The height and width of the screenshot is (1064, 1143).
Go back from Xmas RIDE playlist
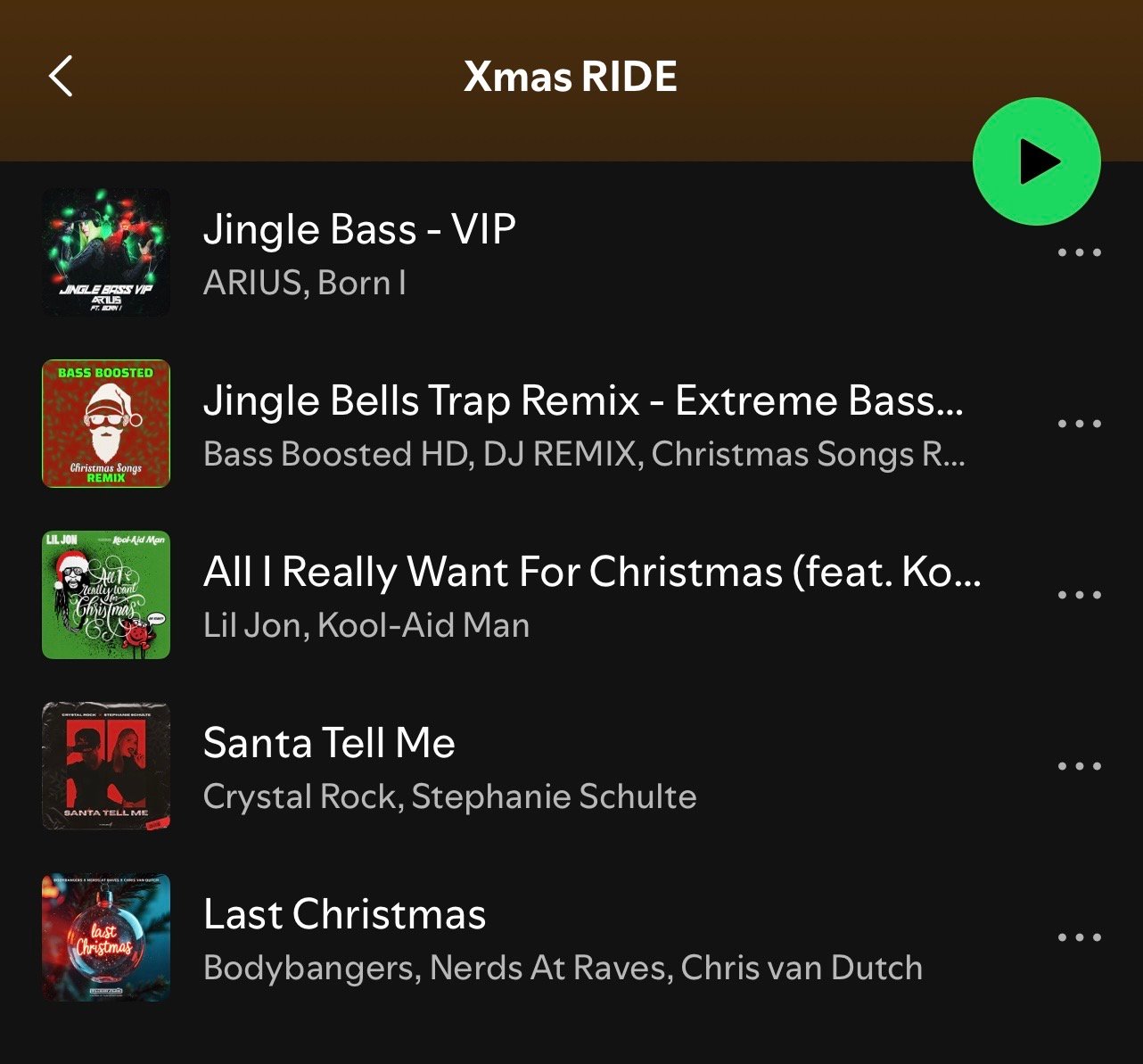(x=61, y=77)
